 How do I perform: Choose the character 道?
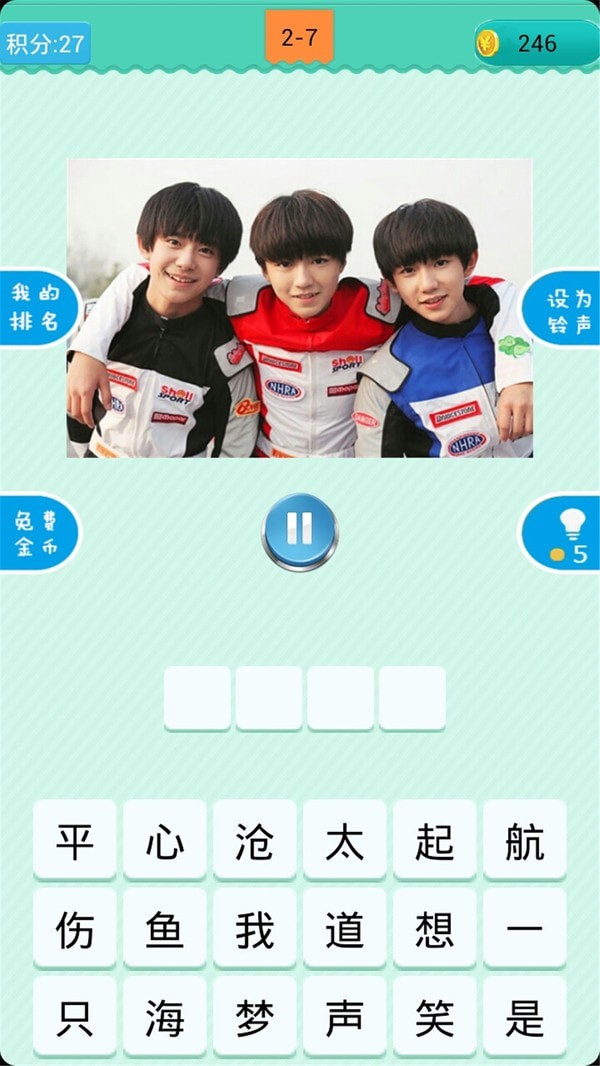(345, 930)
